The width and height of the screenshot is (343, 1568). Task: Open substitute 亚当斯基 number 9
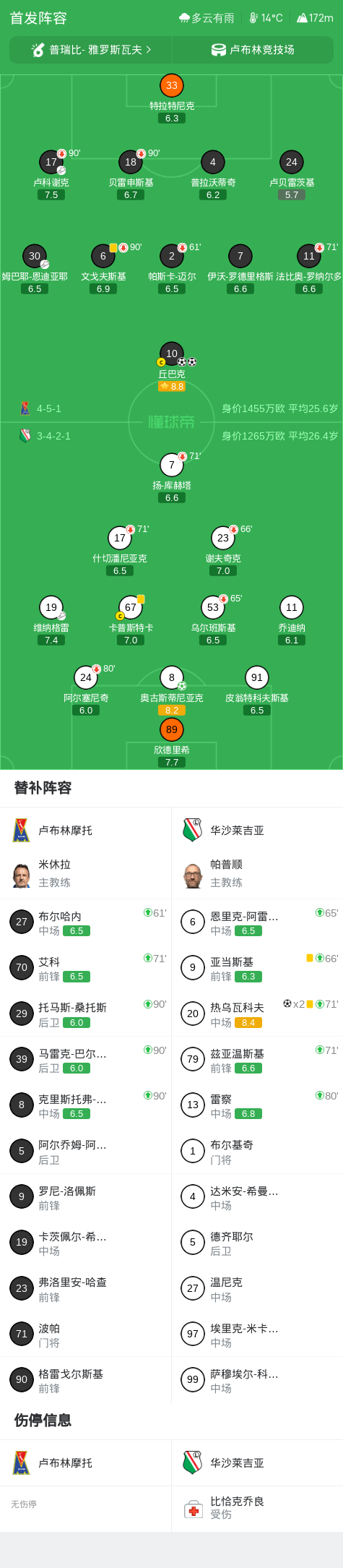click(257, 967)
